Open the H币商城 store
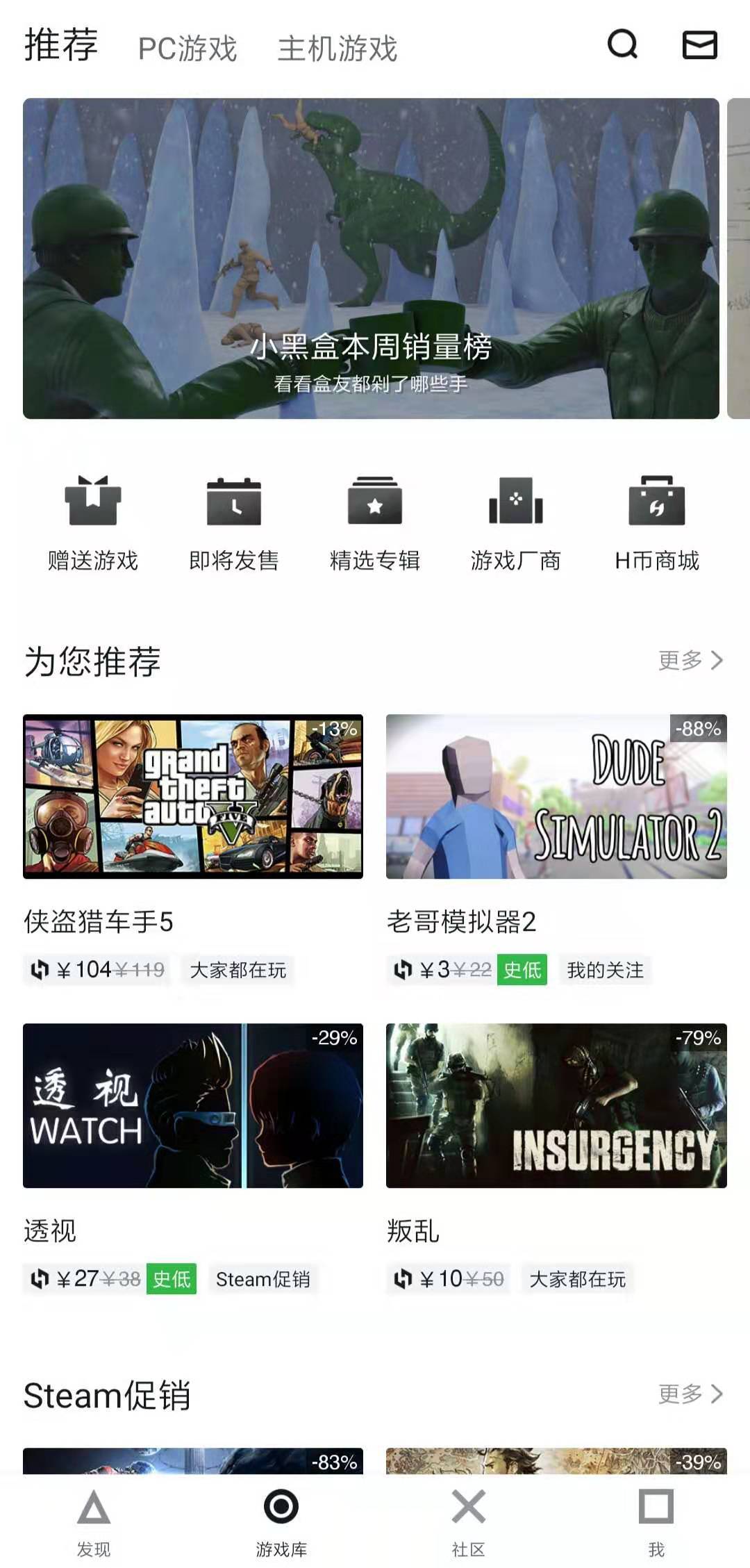The height and width of the screenshot is (1568, 750). [657, 522]
